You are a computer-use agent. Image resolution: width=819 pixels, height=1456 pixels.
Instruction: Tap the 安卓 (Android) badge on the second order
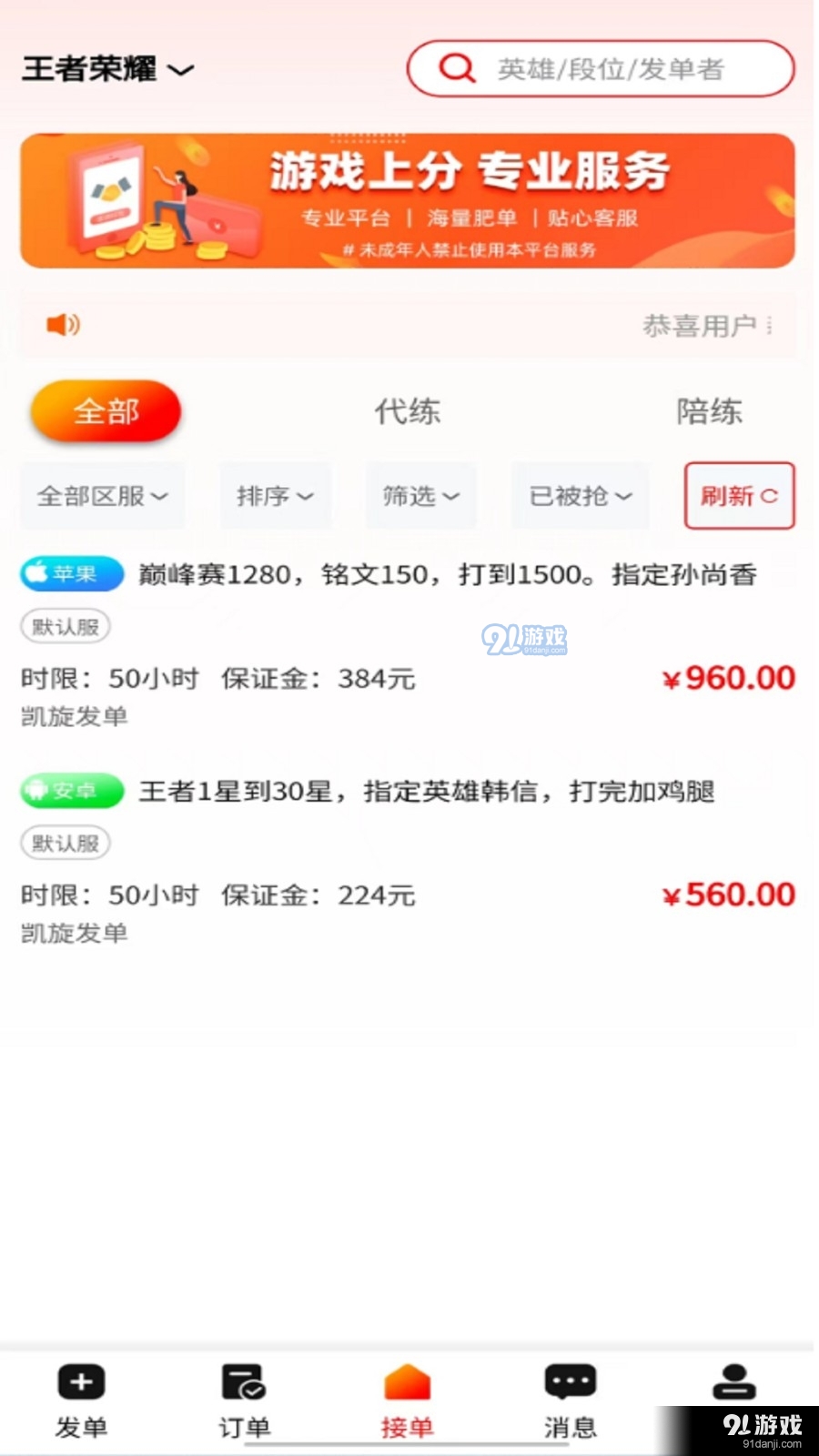pos(71,791)
